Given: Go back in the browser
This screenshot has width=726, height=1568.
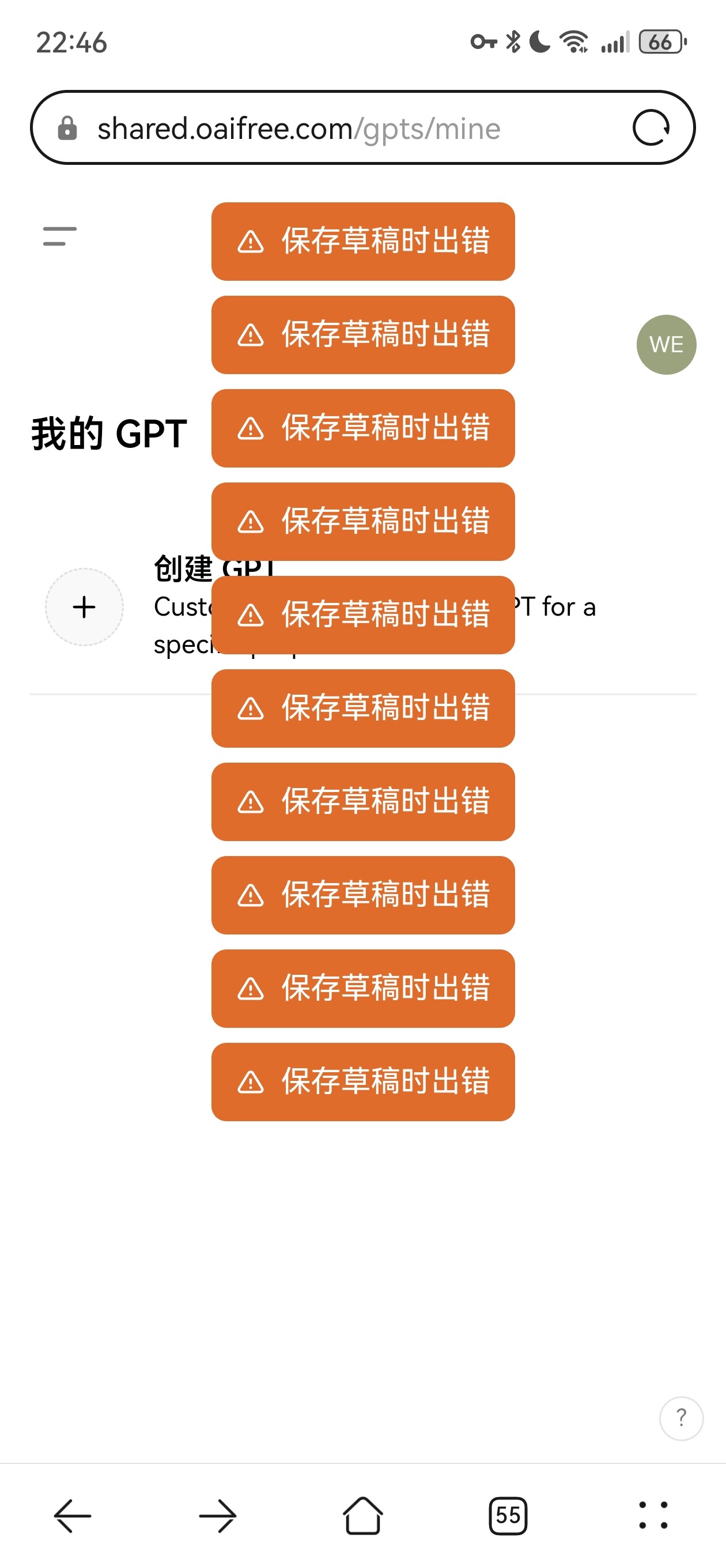Looking at the screenshot, I should [x=73, y=1515].
